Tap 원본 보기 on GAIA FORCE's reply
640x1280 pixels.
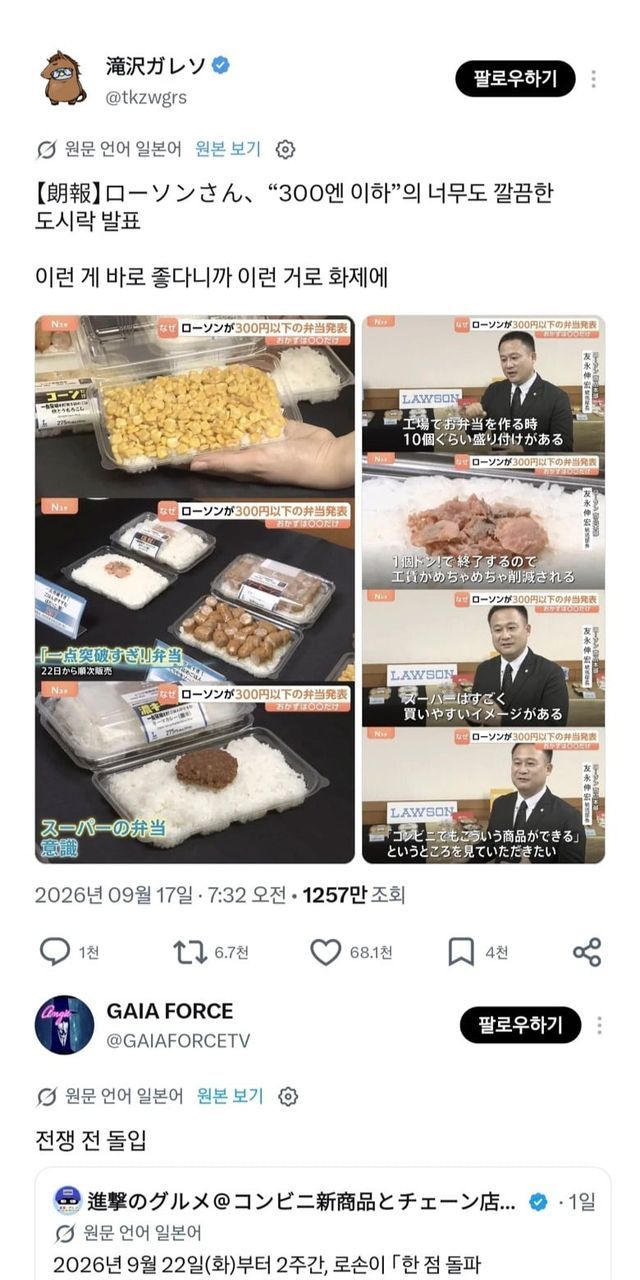(230, 1096)
